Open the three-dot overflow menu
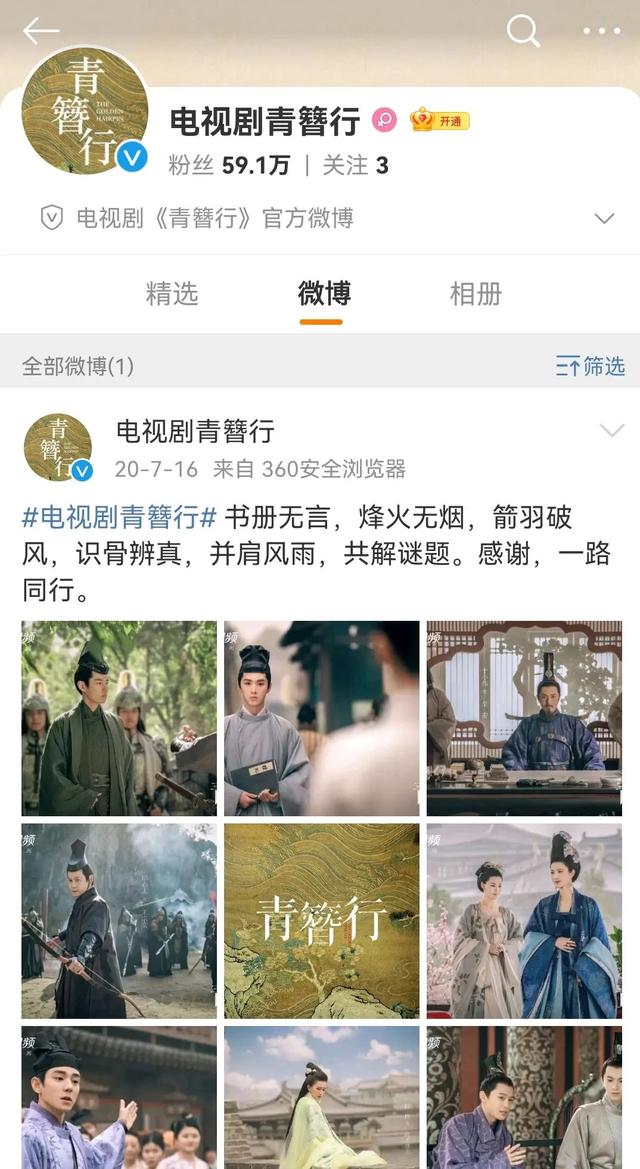Viewport: 640px width, 1169px height. tap(601, 31)
